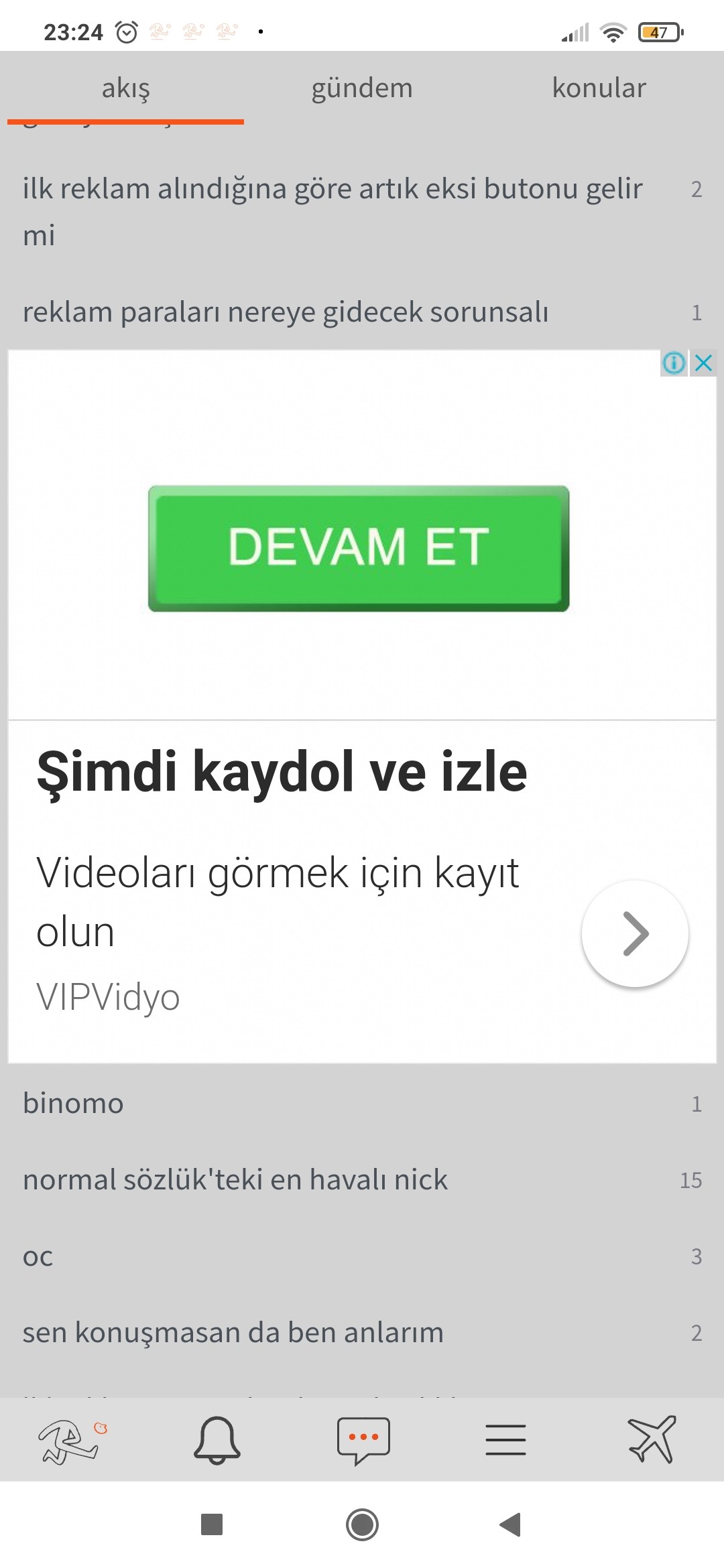This screenshot has height=1568, width=724.
Task: Select the akış tab
Action: click(x=125, y=88)
